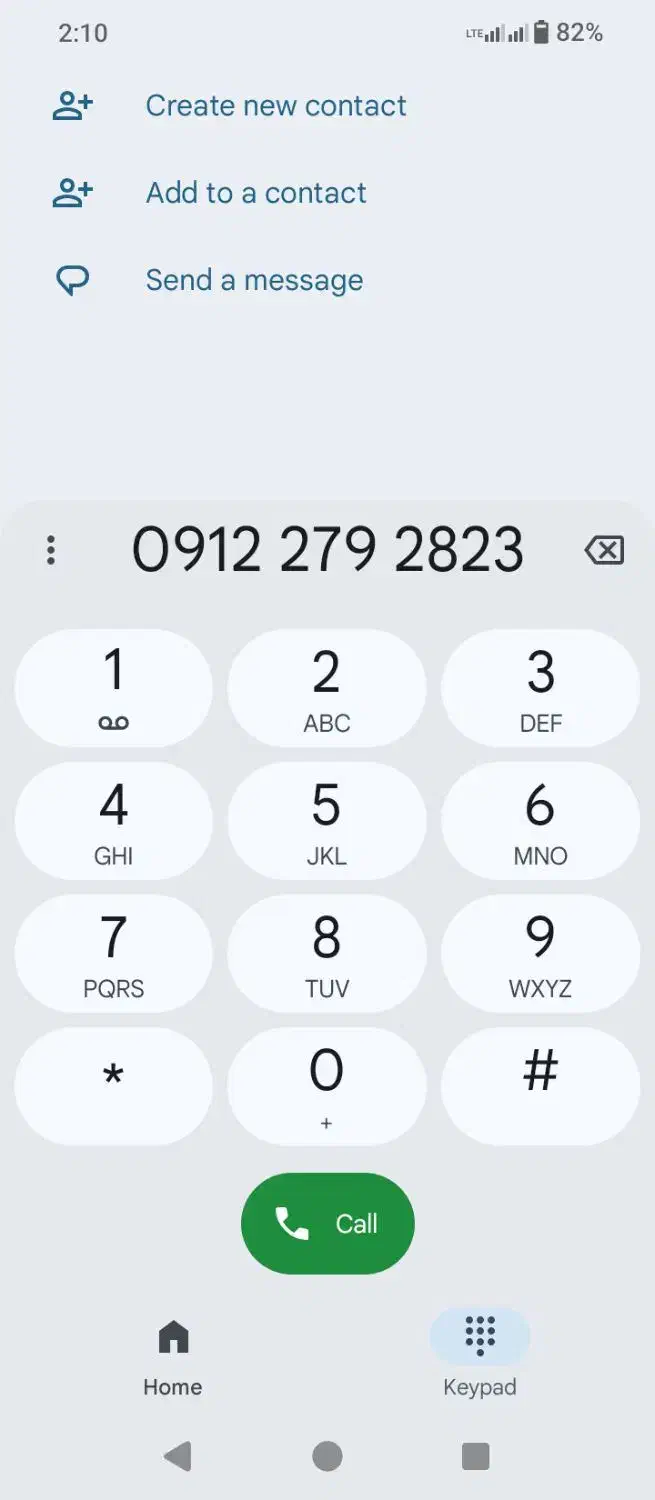Tap the hash key
655x1500 pixels.
[x=540, y=1087]
